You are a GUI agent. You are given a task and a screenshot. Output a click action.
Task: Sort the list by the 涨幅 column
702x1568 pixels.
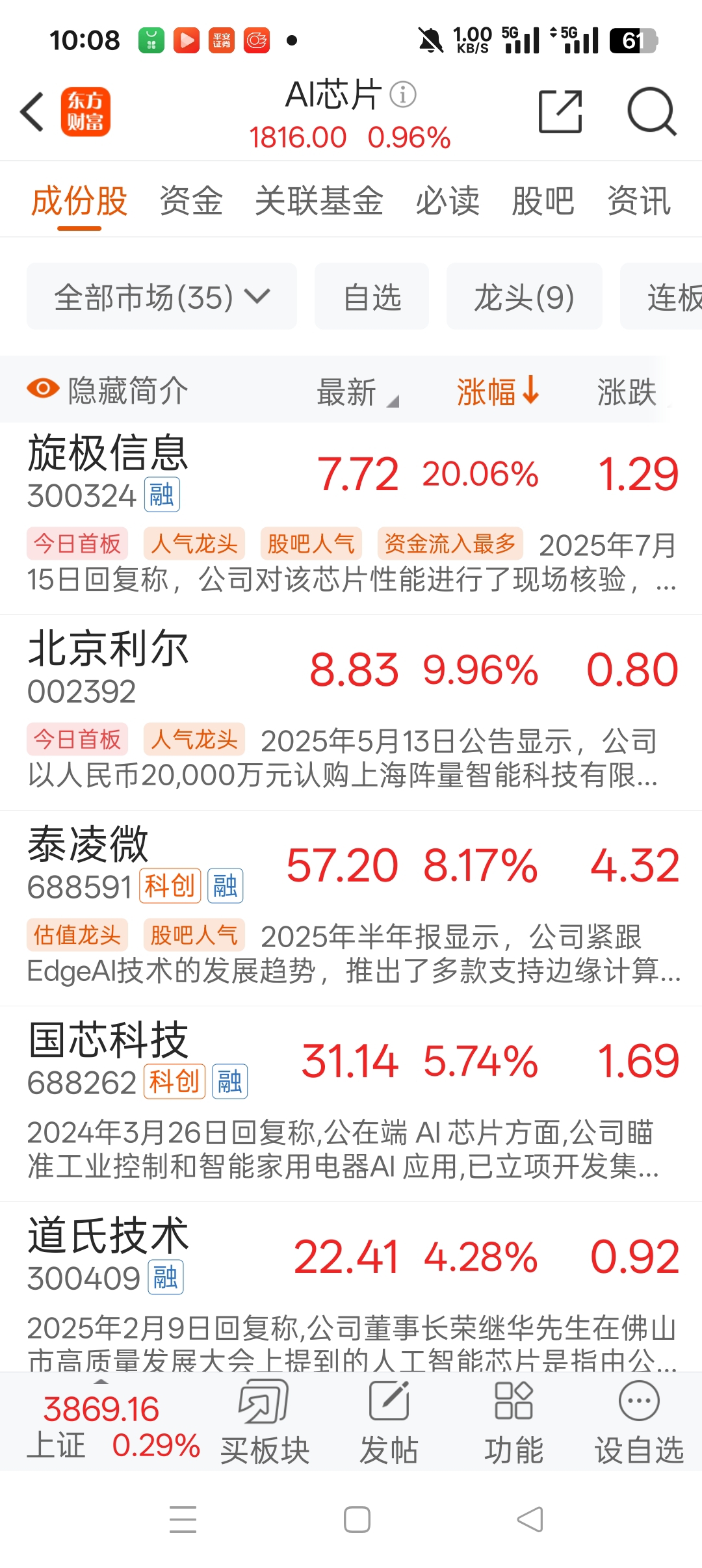(498, 391)
